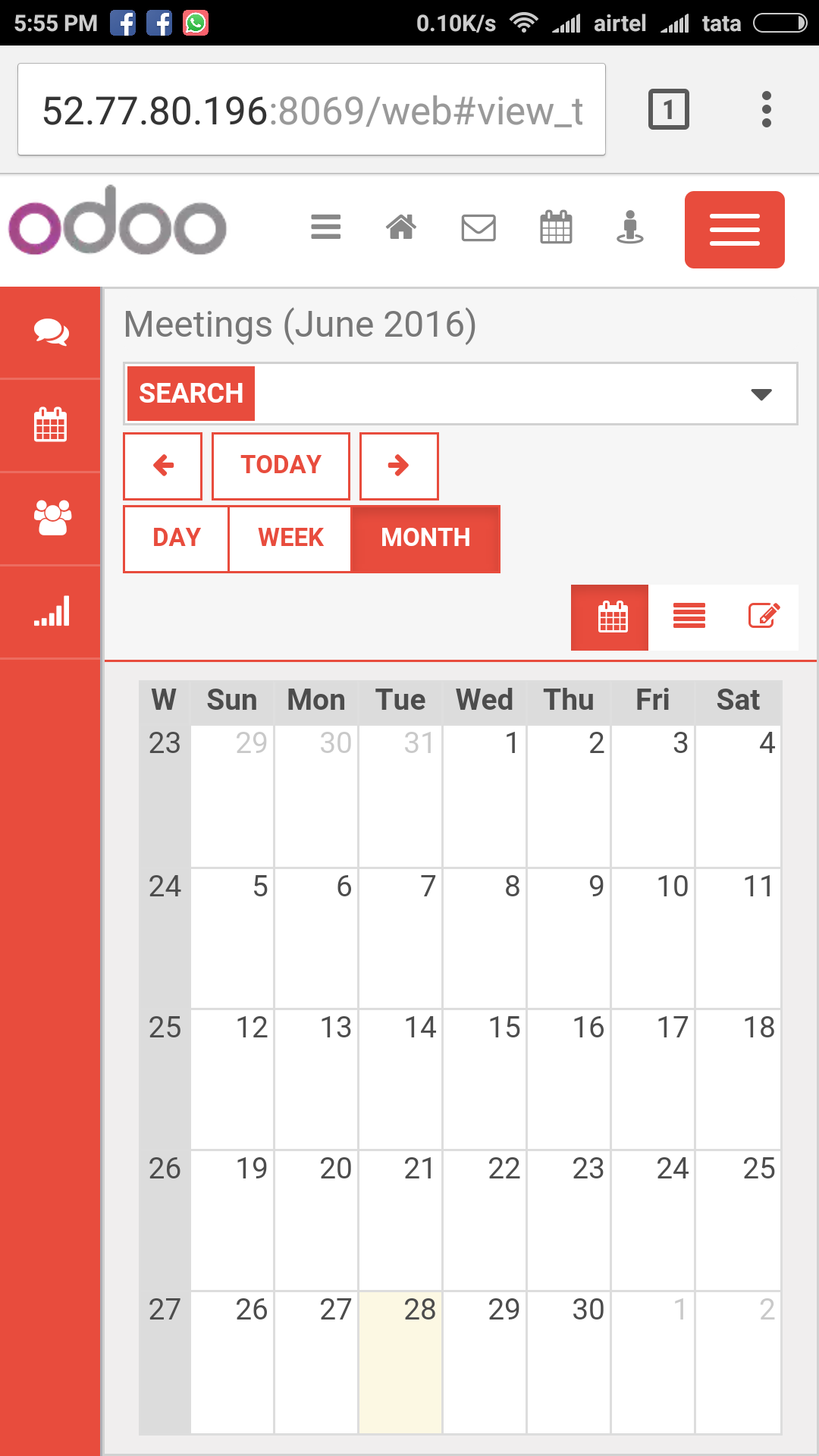Switch to Day view

point(176,538)
